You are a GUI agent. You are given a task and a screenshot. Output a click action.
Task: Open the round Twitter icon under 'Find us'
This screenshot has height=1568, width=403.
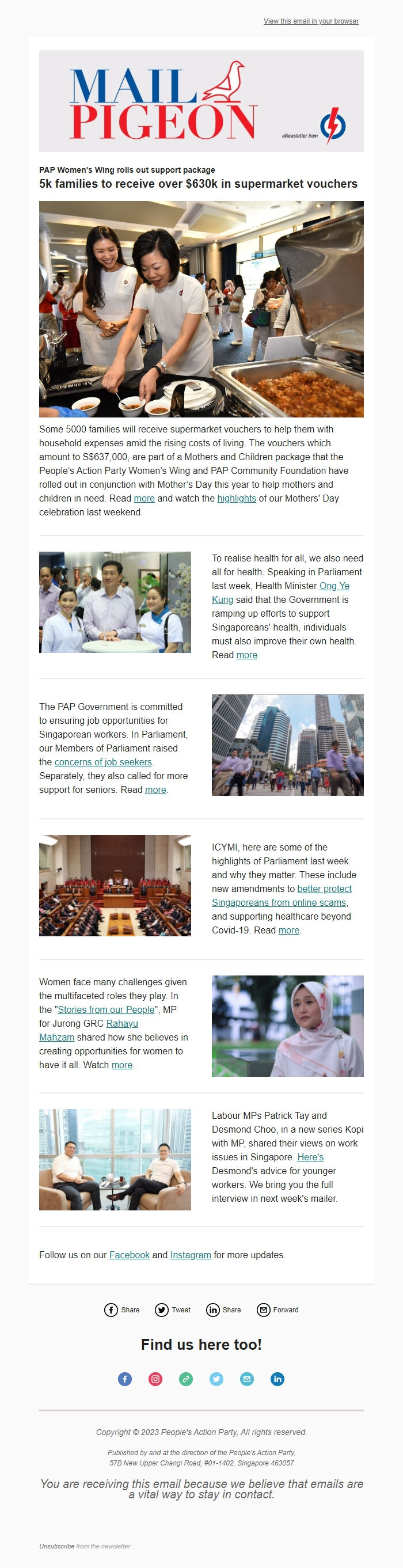pos(216,1379)
